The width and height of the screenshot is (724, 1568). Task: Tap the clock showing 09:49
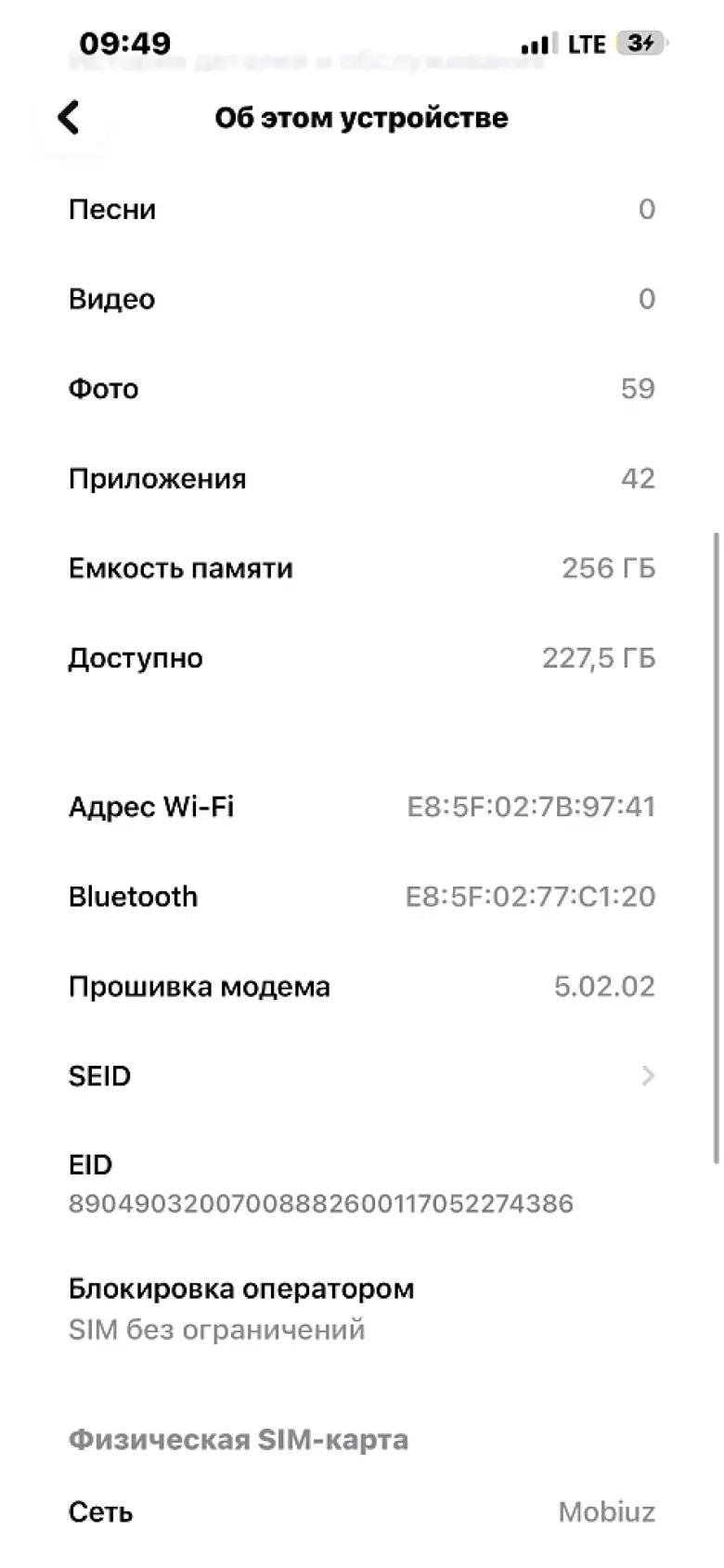point(125,42)
